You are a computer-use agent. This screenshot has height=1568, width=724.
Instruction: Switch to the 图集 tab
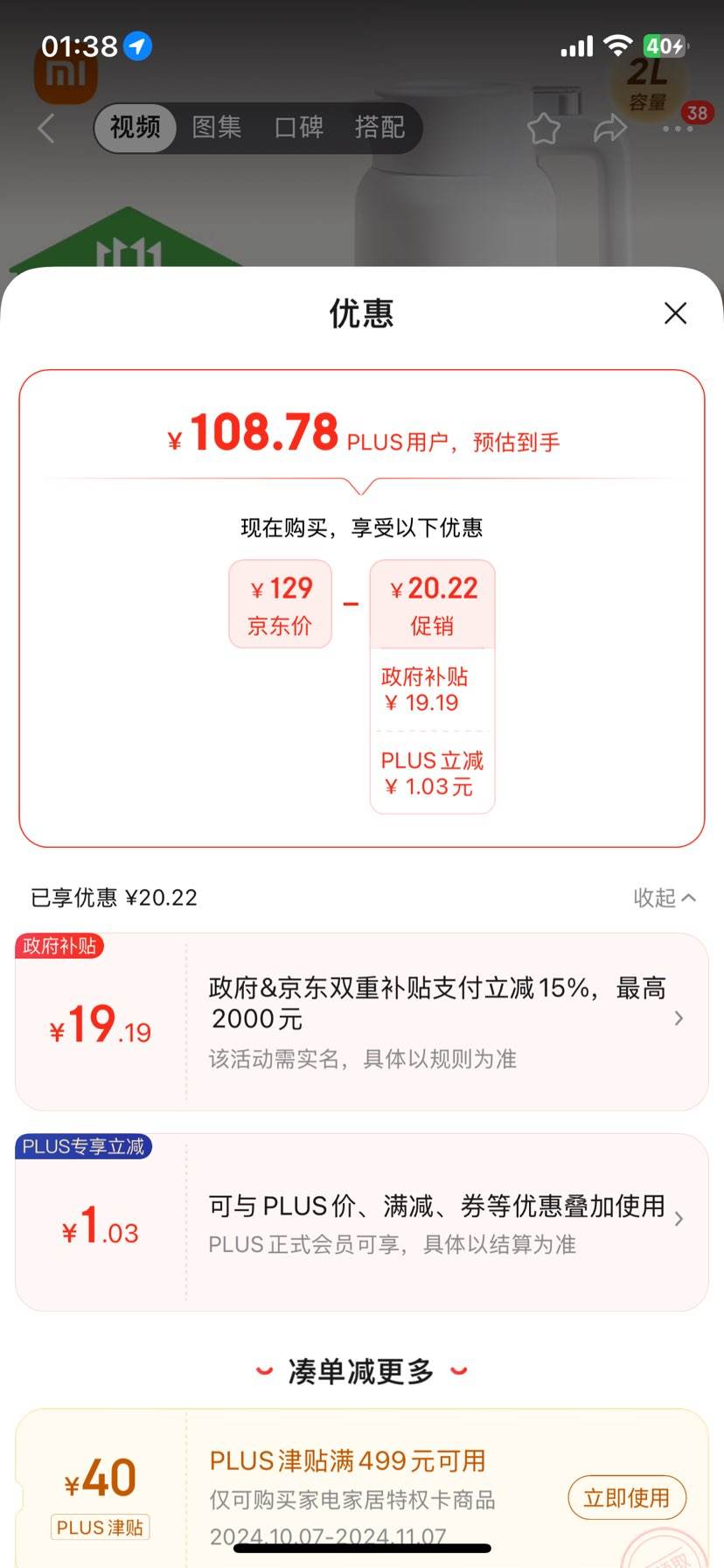pyautogui.click(x=216, y=128)
